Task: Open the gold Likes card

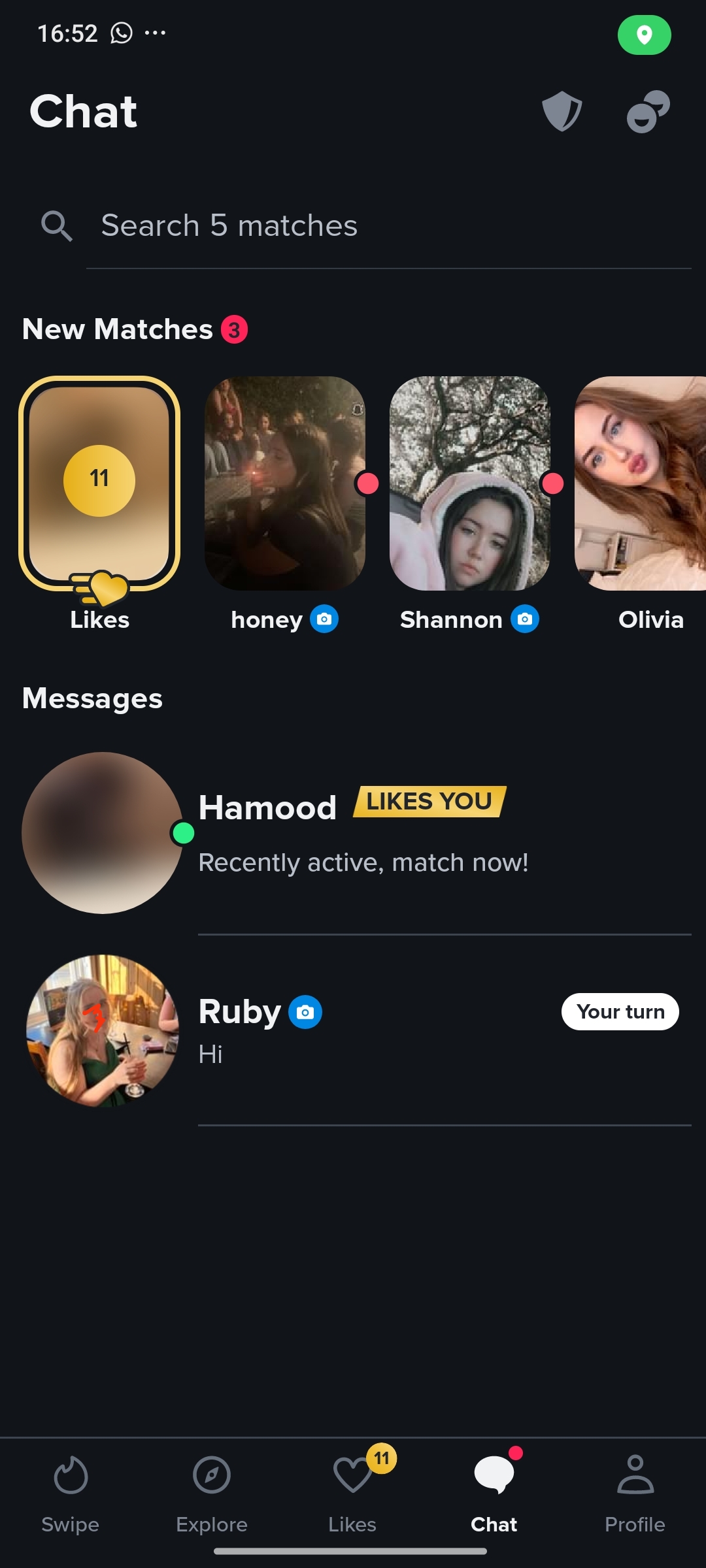Action: [99, 484]
